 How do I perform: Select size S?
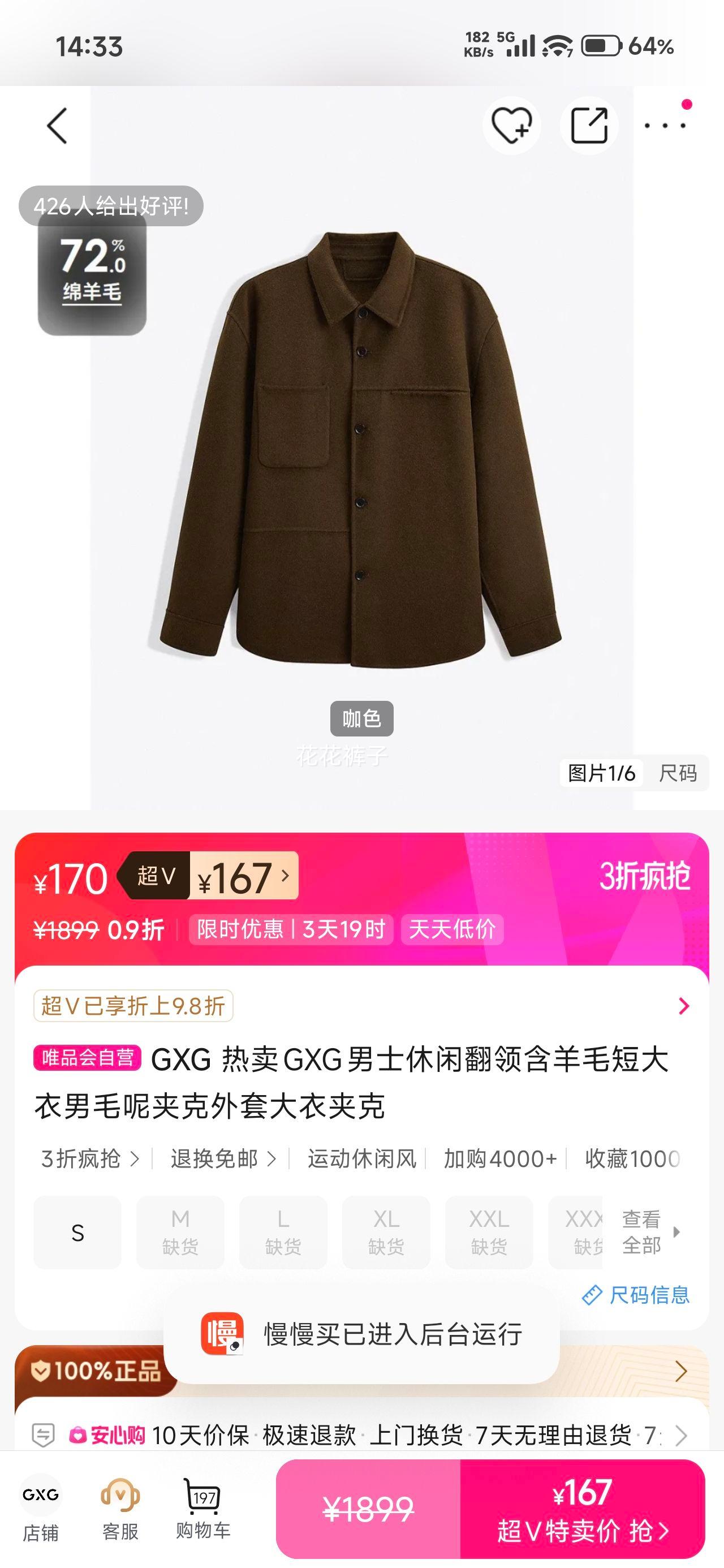77,1231
